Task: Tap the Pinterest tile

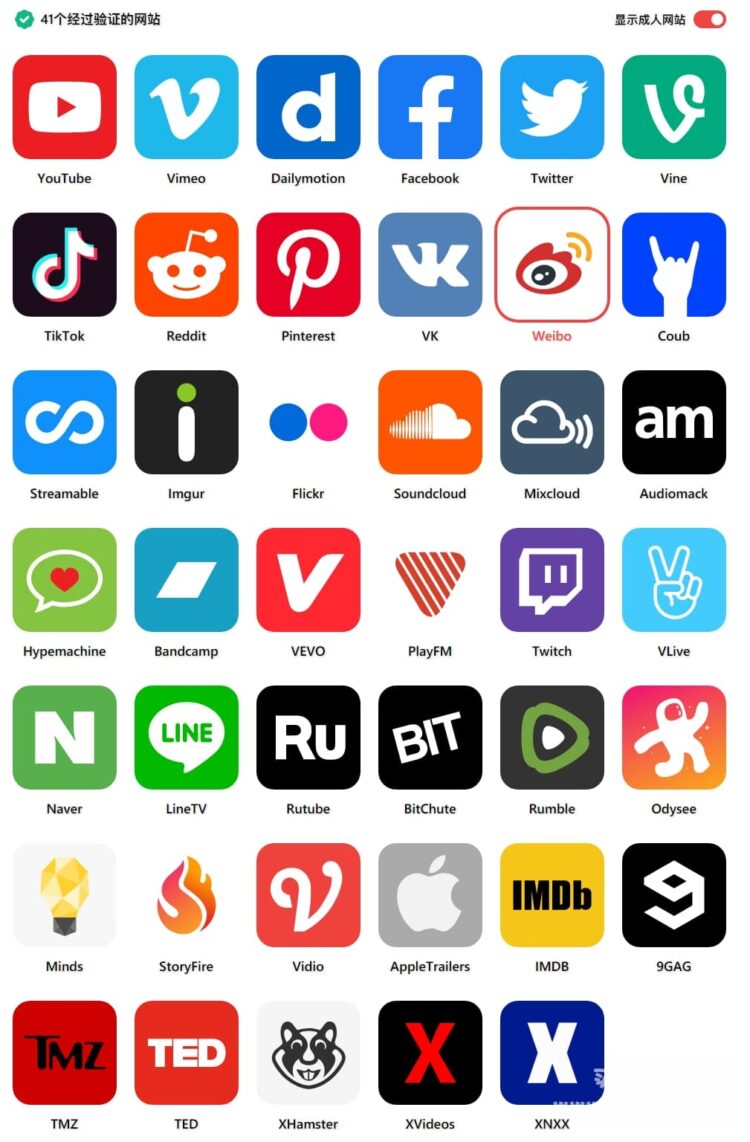Action: [x=308, y=264]
